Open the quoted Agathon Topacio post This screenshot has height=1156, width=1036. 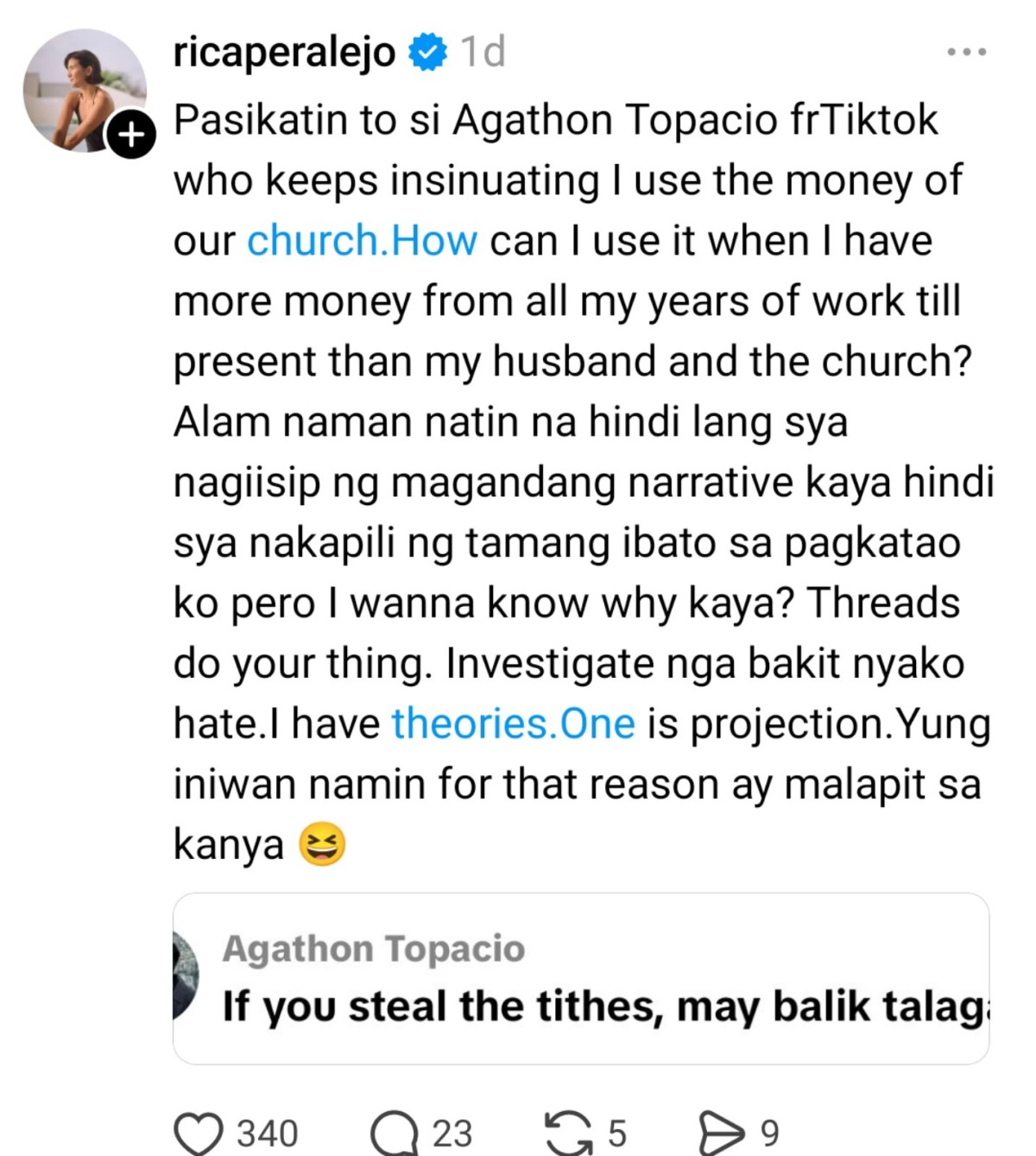point(581,979)
